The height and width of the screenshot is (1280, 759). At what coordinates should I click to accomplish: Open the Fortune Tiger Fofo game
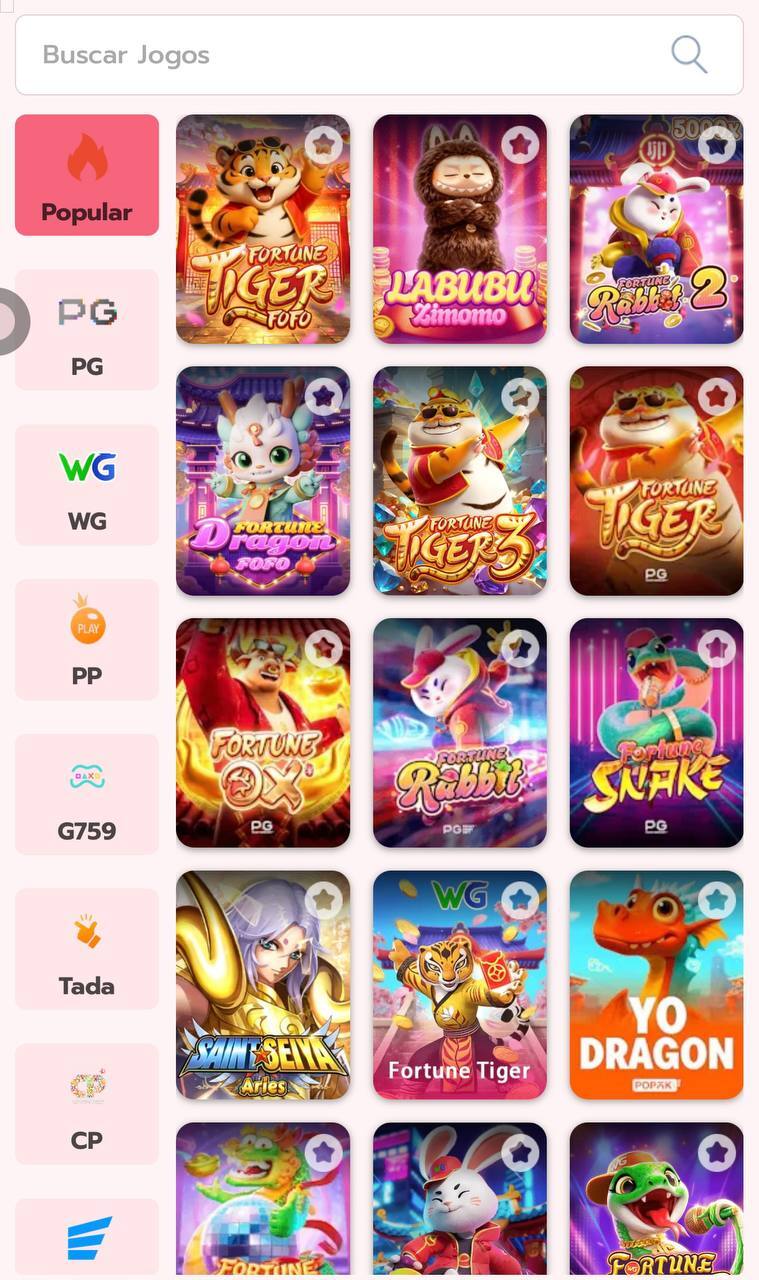[263, 240]
